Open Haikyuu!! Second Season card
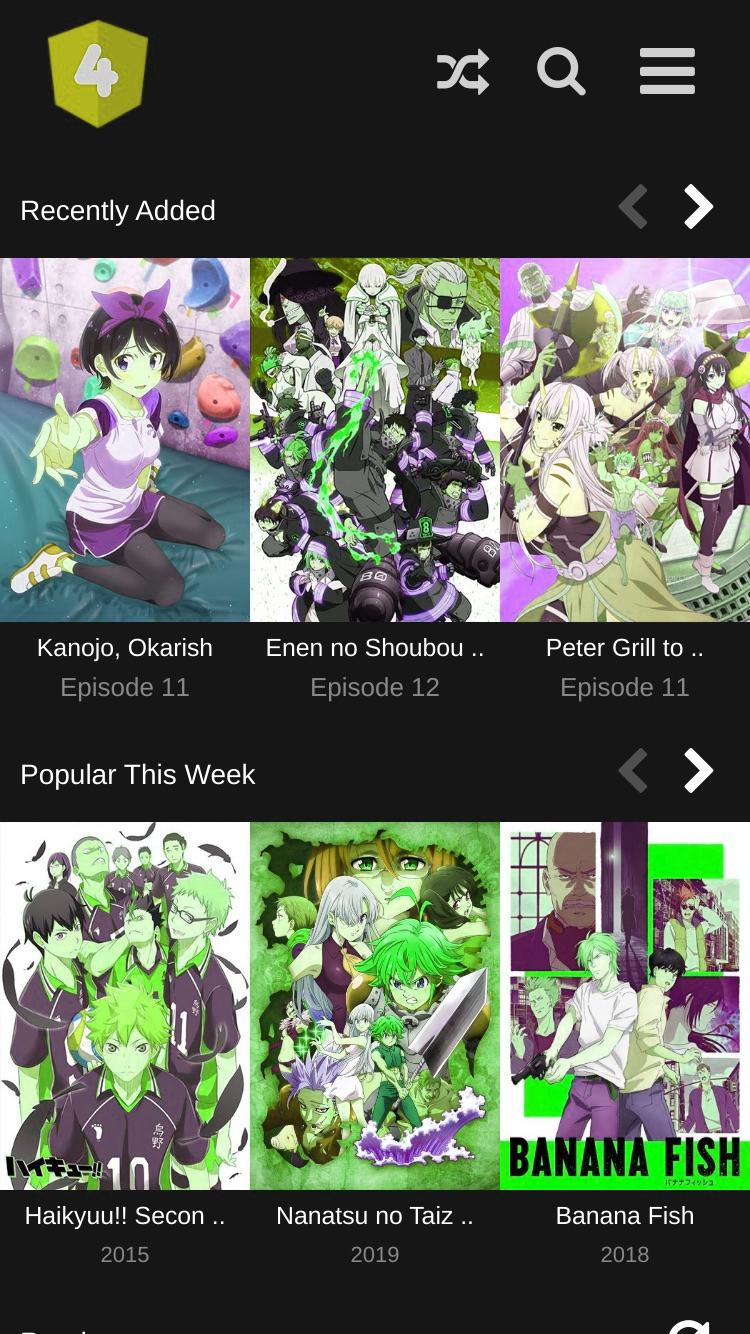Image resolution: width=750 pixels, height=1334 pixels. point(125,1047)
